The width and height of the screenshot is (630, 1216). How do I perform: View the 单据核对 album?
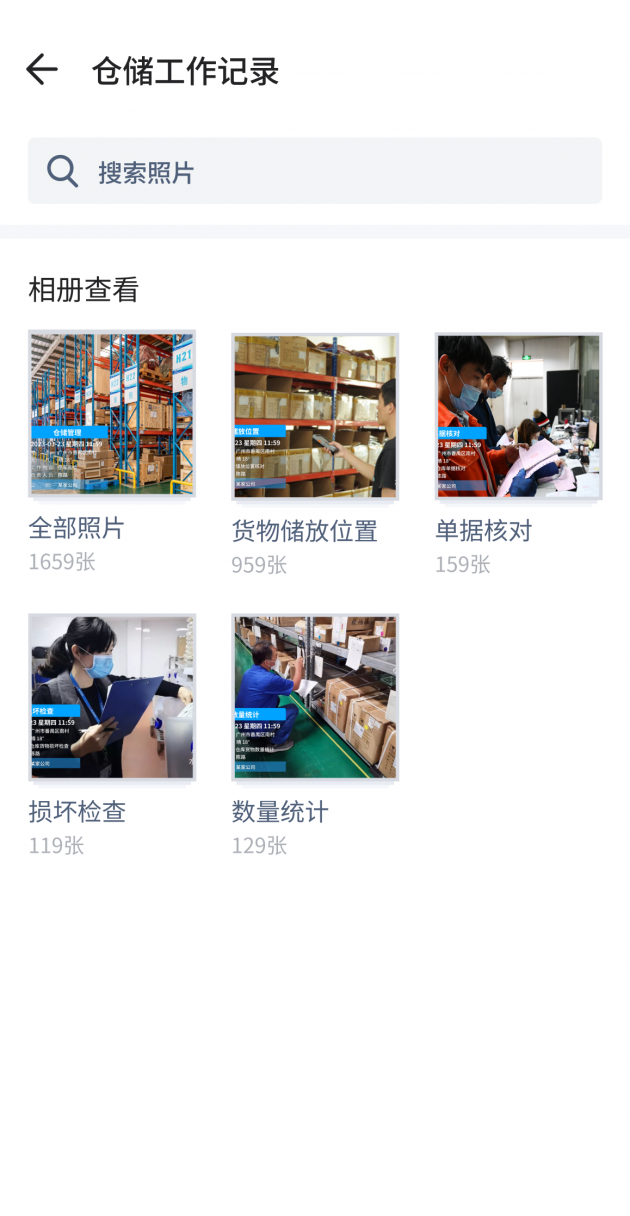tap(518, 416)
